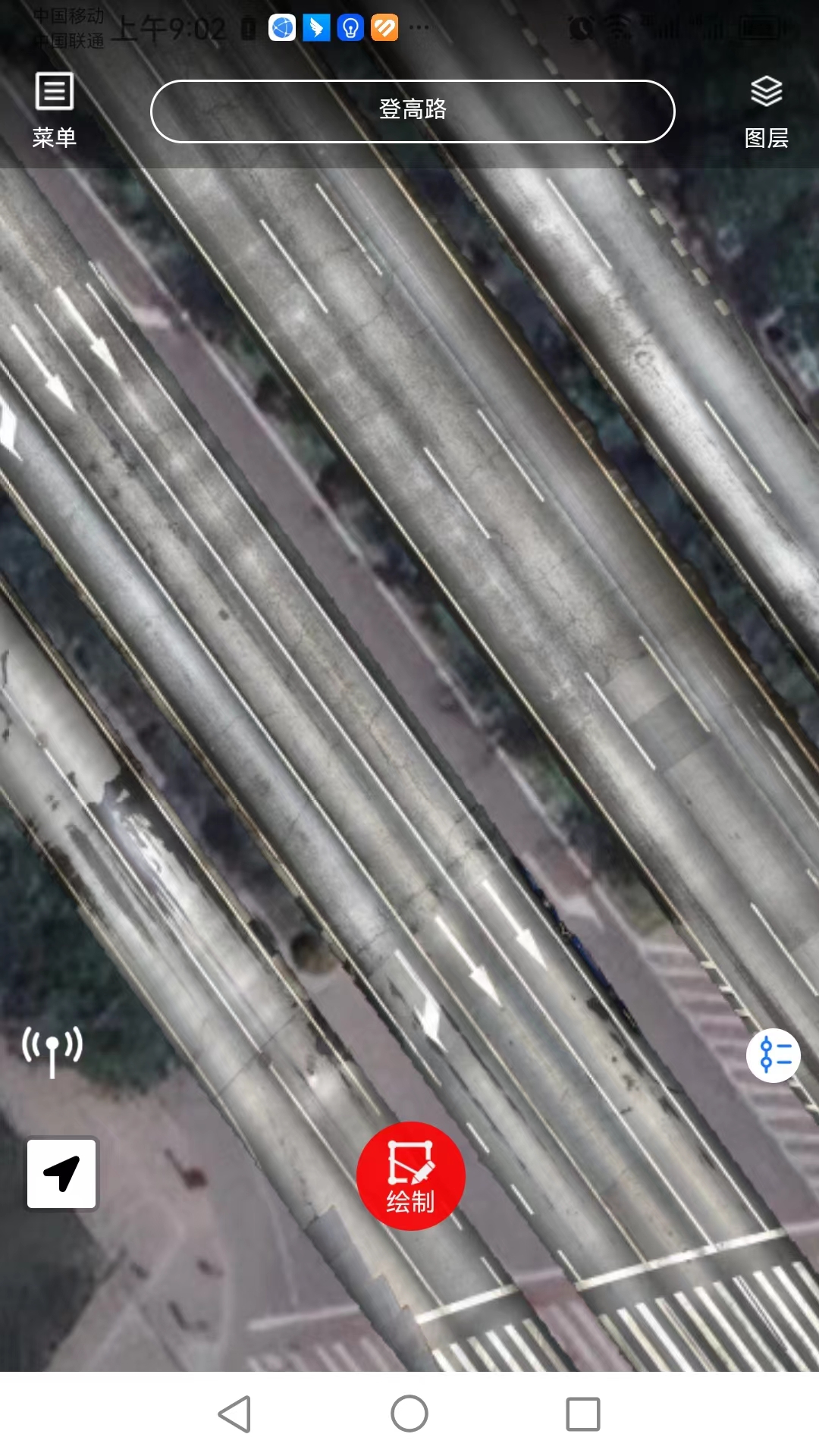
Task: Center map on my location
Action: tap(61, 1173)
